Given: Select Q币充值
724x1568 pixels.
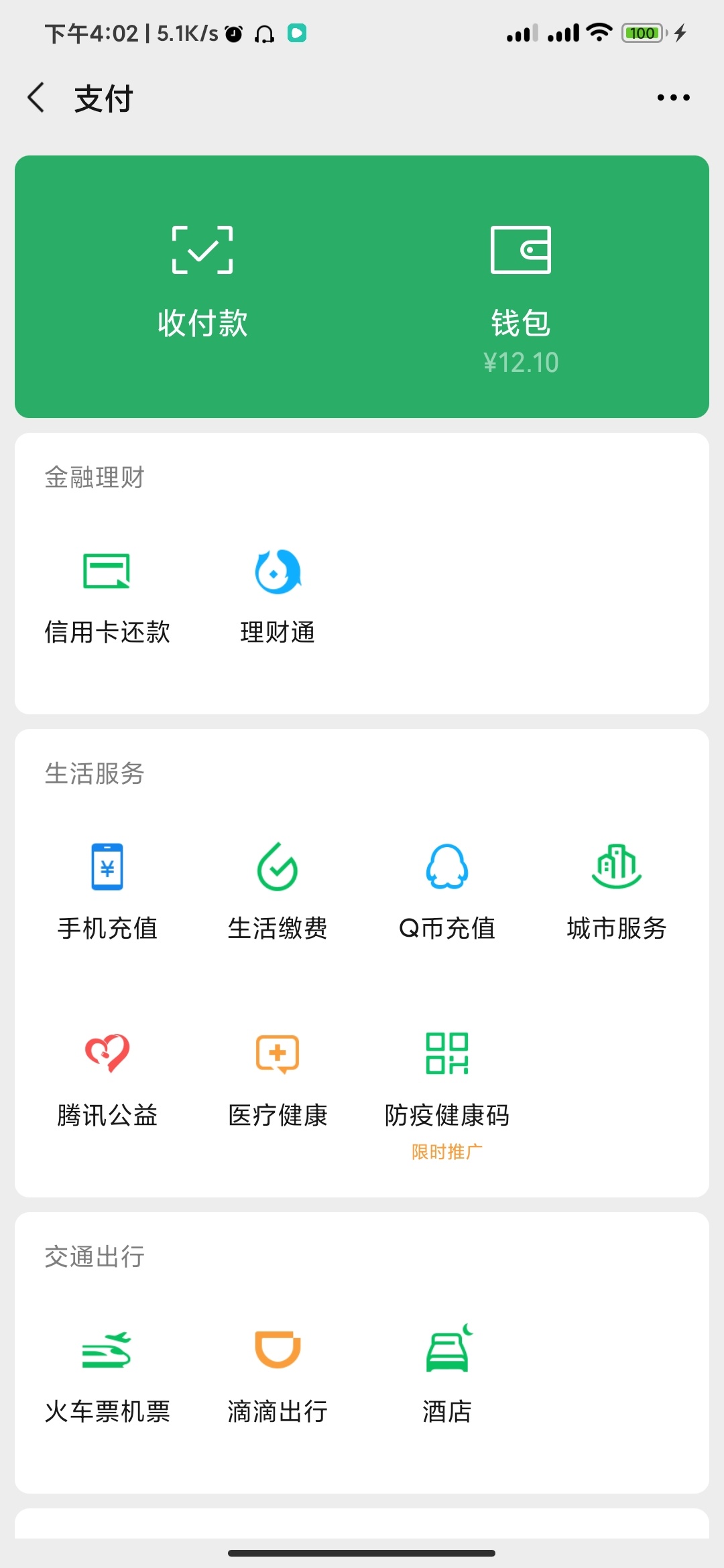Looking at the screenshot, I should (447, 893).
